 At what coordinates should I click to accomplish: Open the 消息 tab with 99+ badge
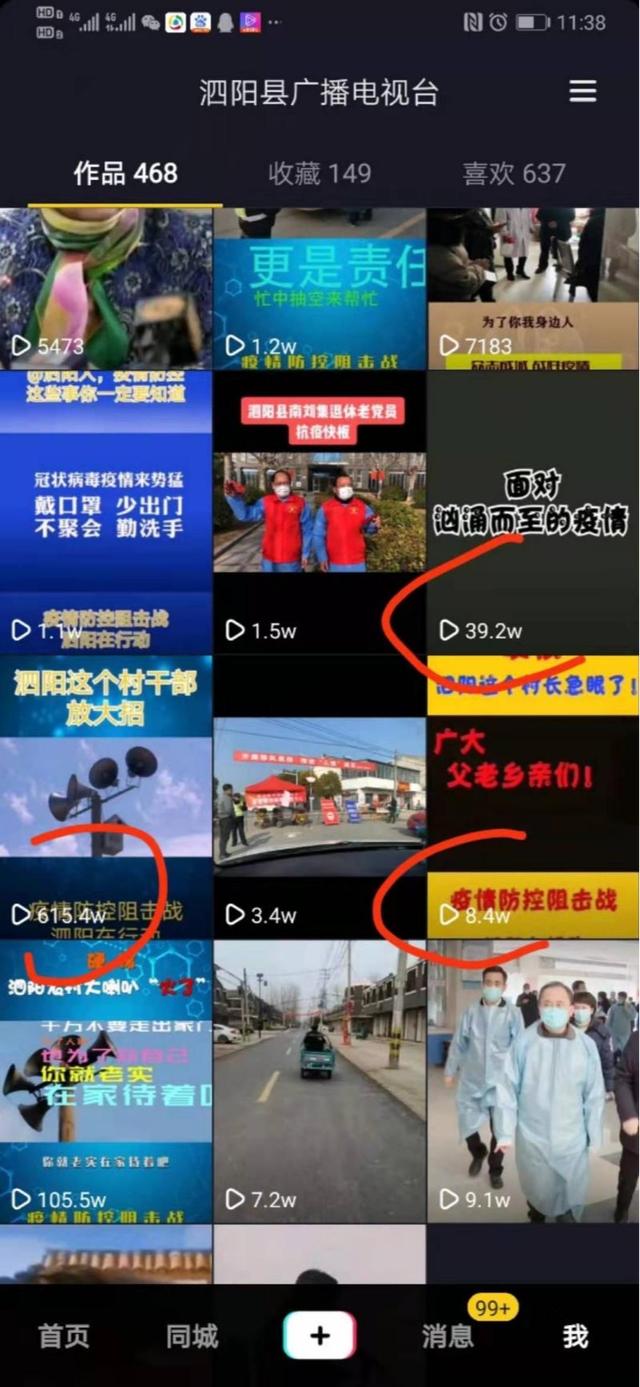point(447,1336)
